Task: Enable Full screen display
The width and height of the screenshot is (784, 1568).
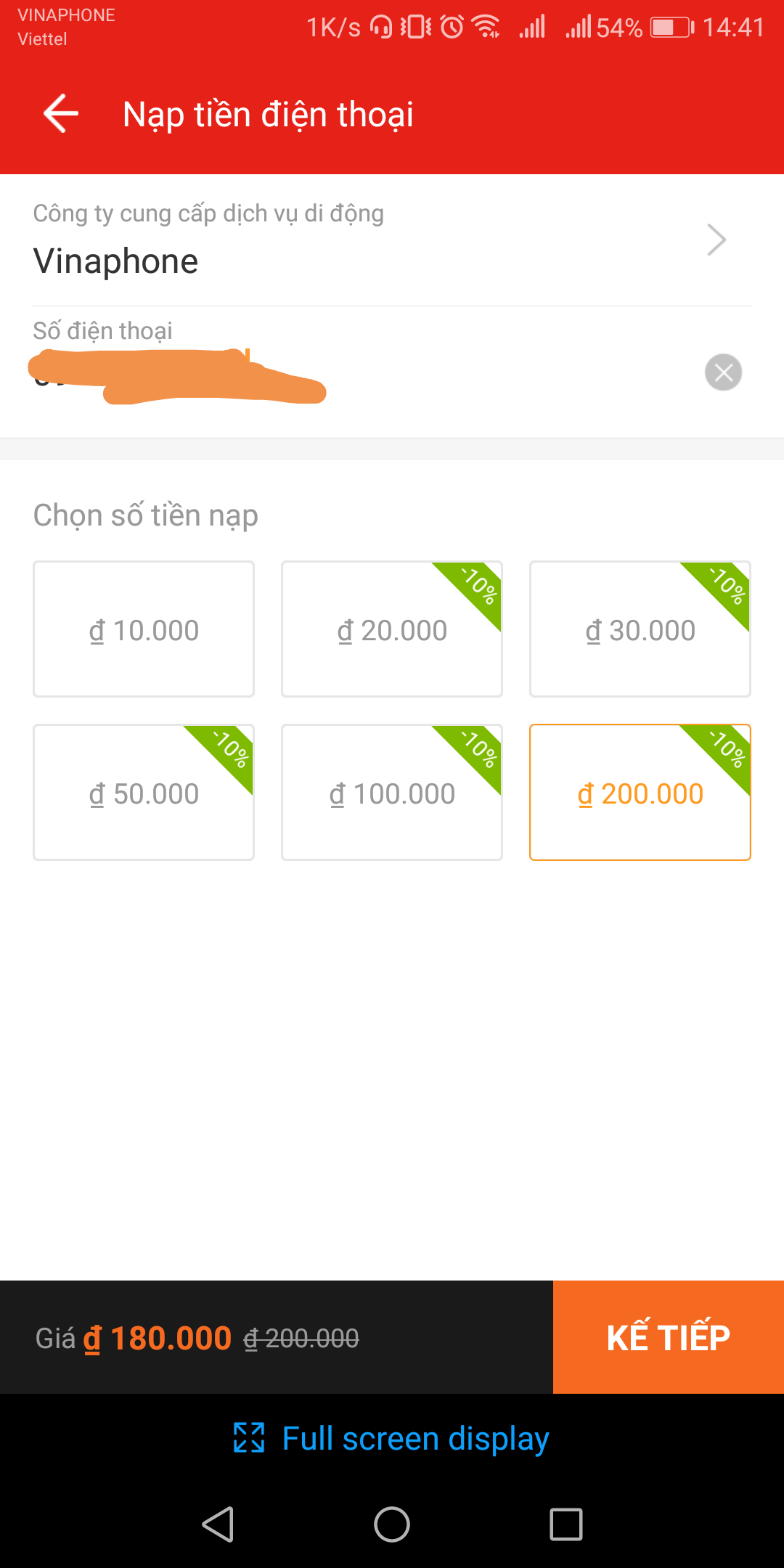Action: click(x=392, y=1439)
